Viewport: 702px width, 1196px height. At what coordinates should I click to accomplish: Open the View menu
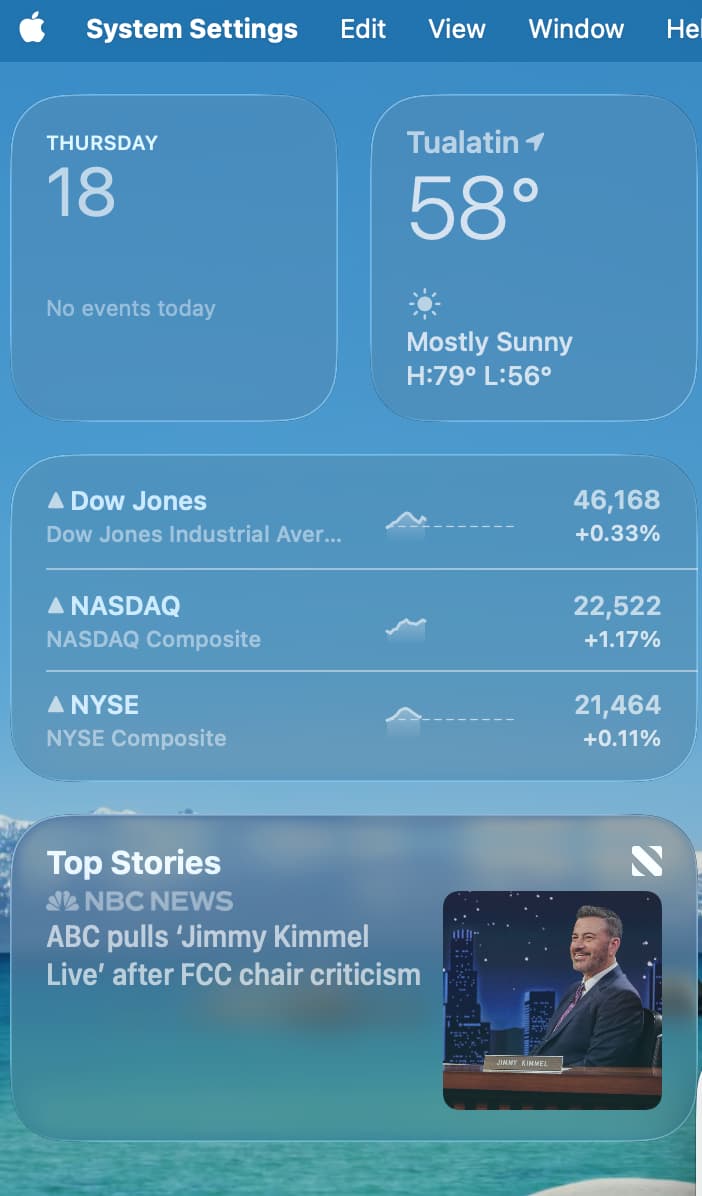click(x=456, y=29)
